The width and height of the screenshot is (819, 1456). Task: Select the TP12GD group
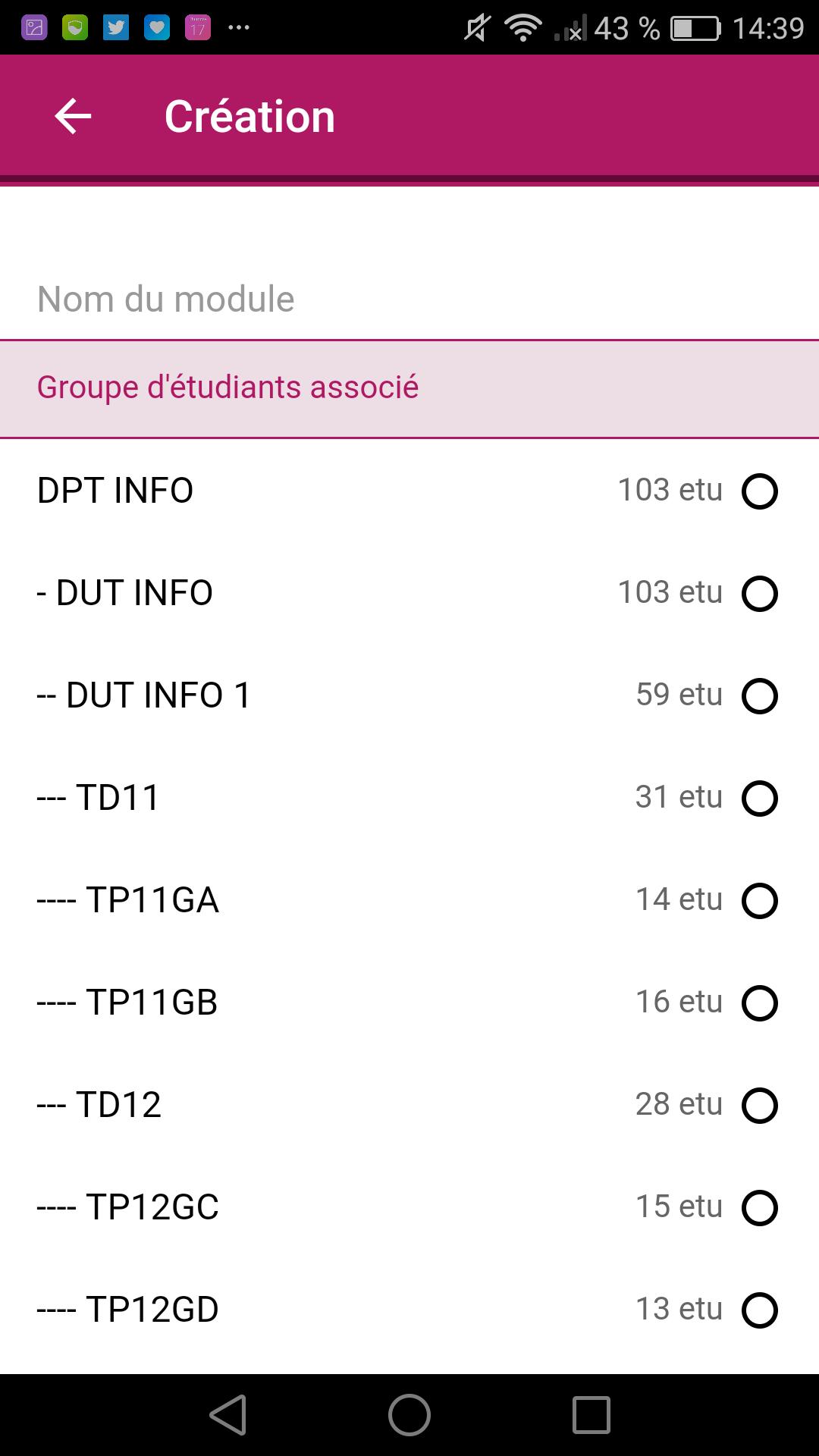(409, 1310)
